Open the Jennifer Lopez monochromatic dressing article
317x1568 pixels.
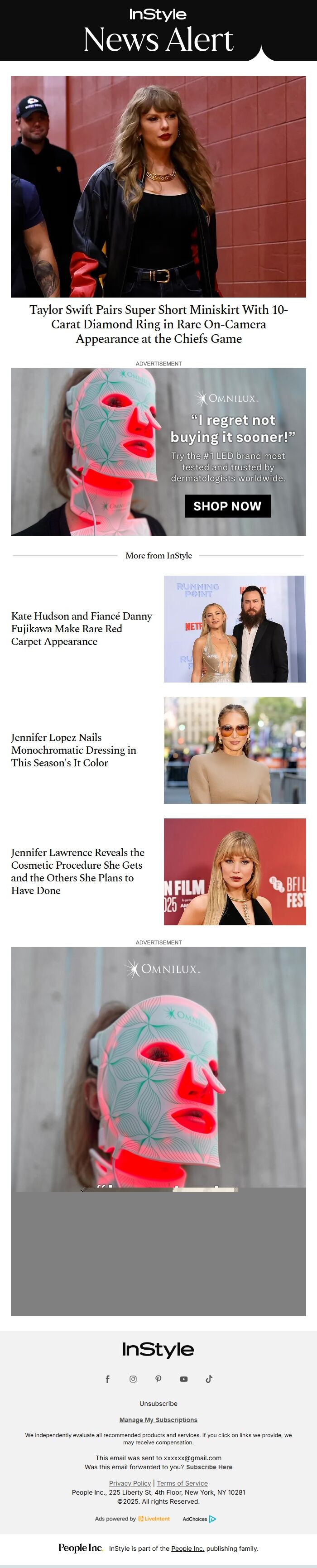coord(74,750)
